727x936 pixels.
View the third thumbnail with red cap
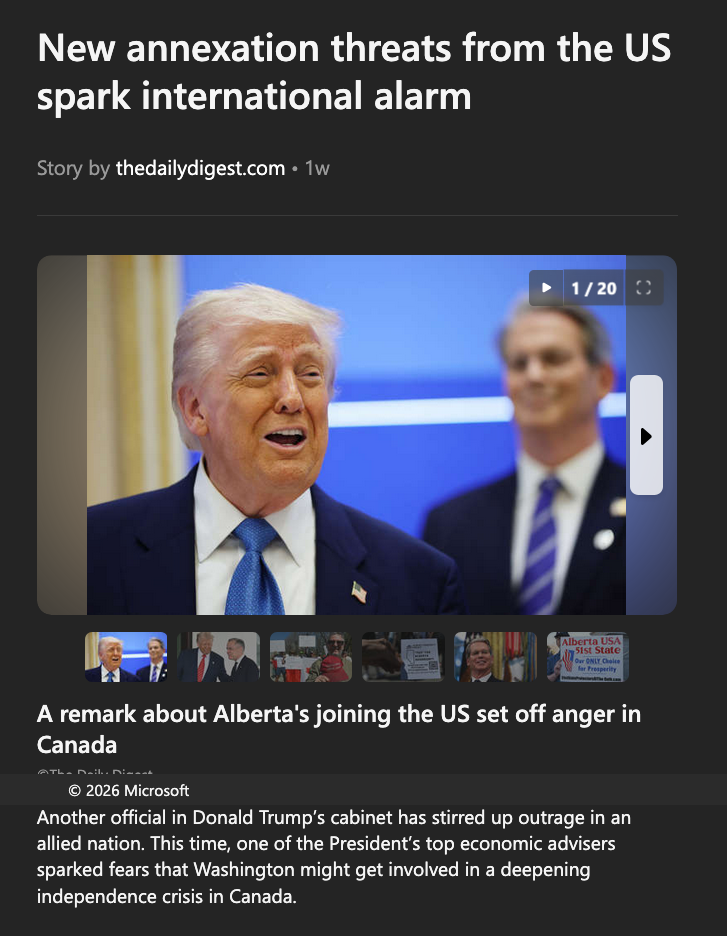click(310, 657)
